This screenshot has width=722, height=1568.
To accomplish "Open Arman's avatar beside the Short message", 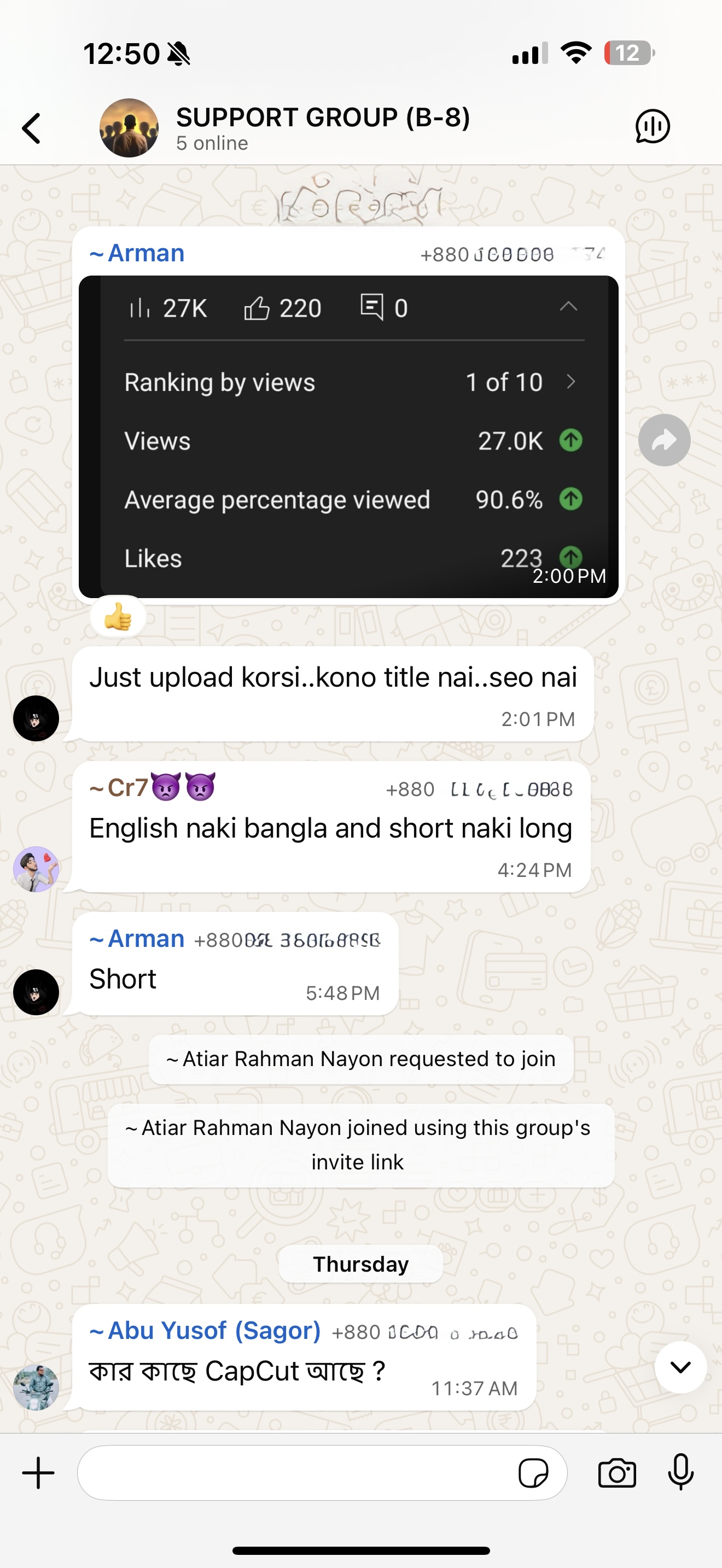I will (x=36, y=992).
